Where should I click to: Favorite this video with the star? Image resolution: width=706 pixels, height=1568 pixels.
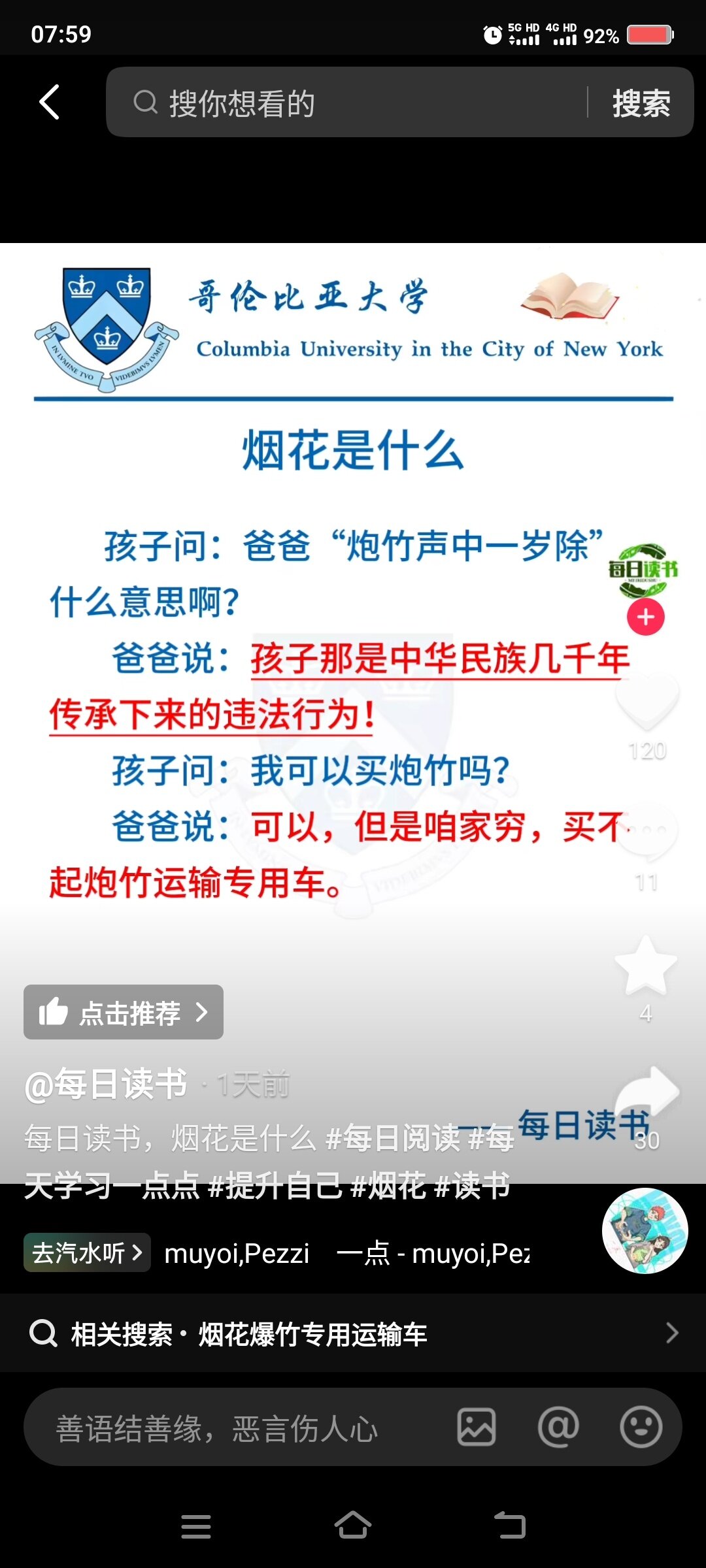pos(646,966)
